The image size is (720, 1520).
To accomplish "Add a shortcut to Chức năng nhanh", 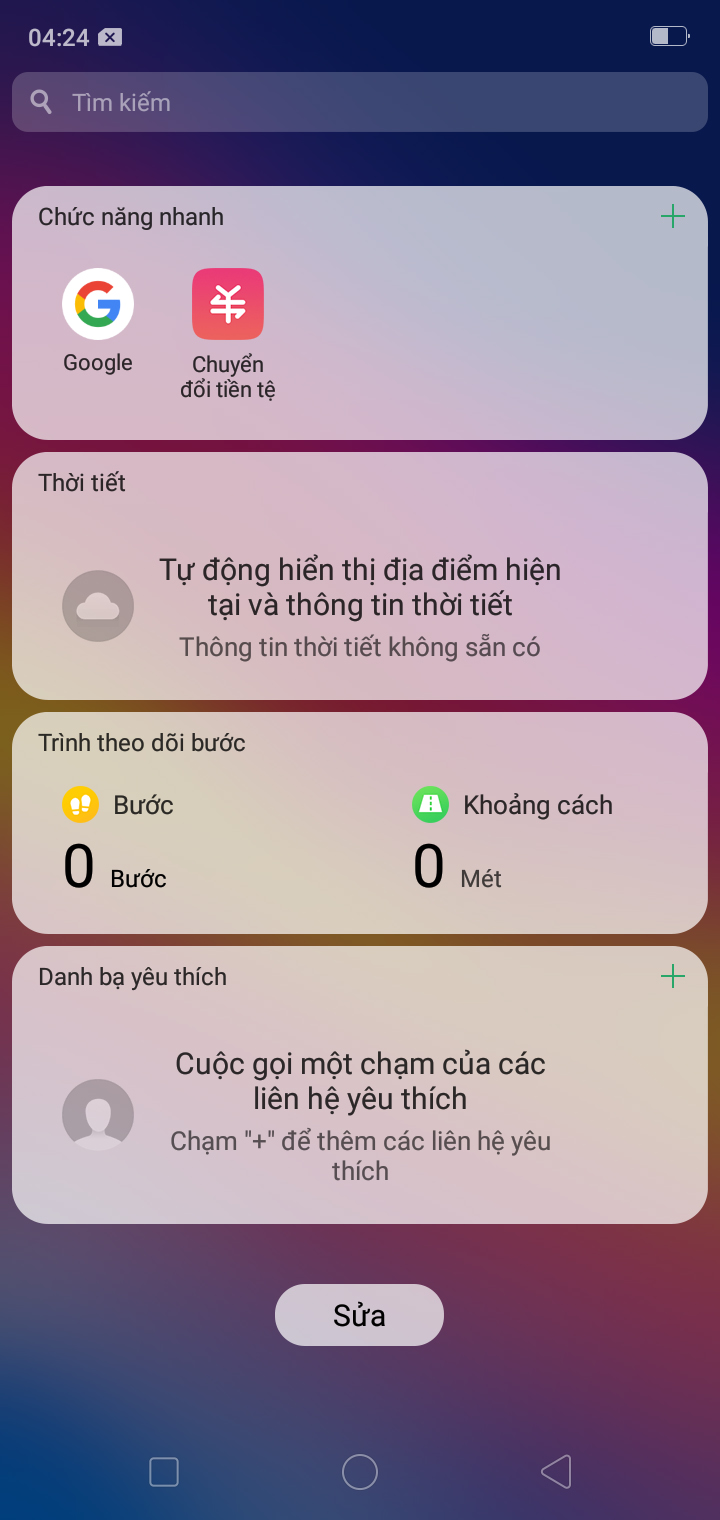I will point(673,216).
